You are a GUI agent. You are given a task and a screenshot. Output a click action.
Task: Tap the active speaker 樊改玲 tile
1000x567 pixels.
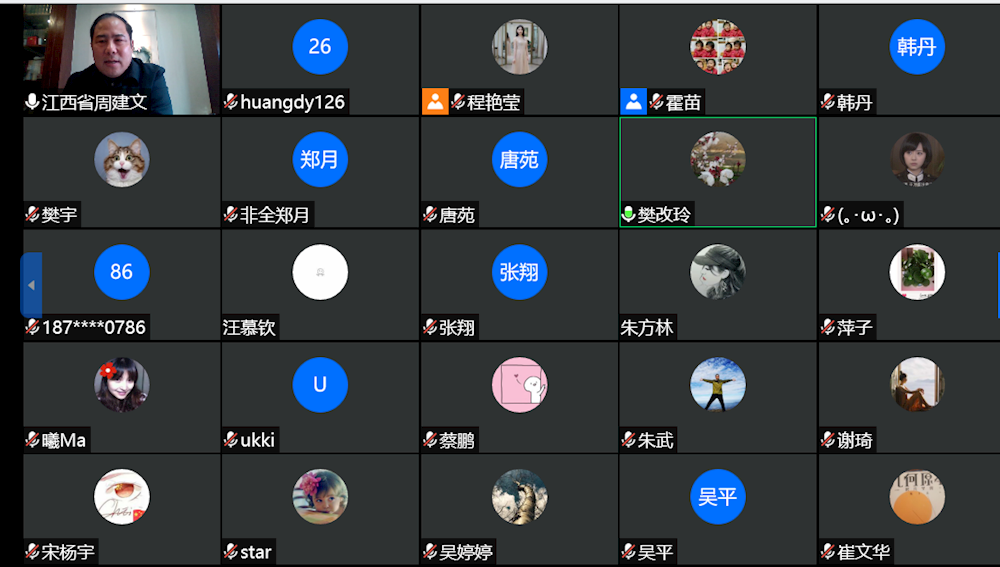[x=717, y=170]
